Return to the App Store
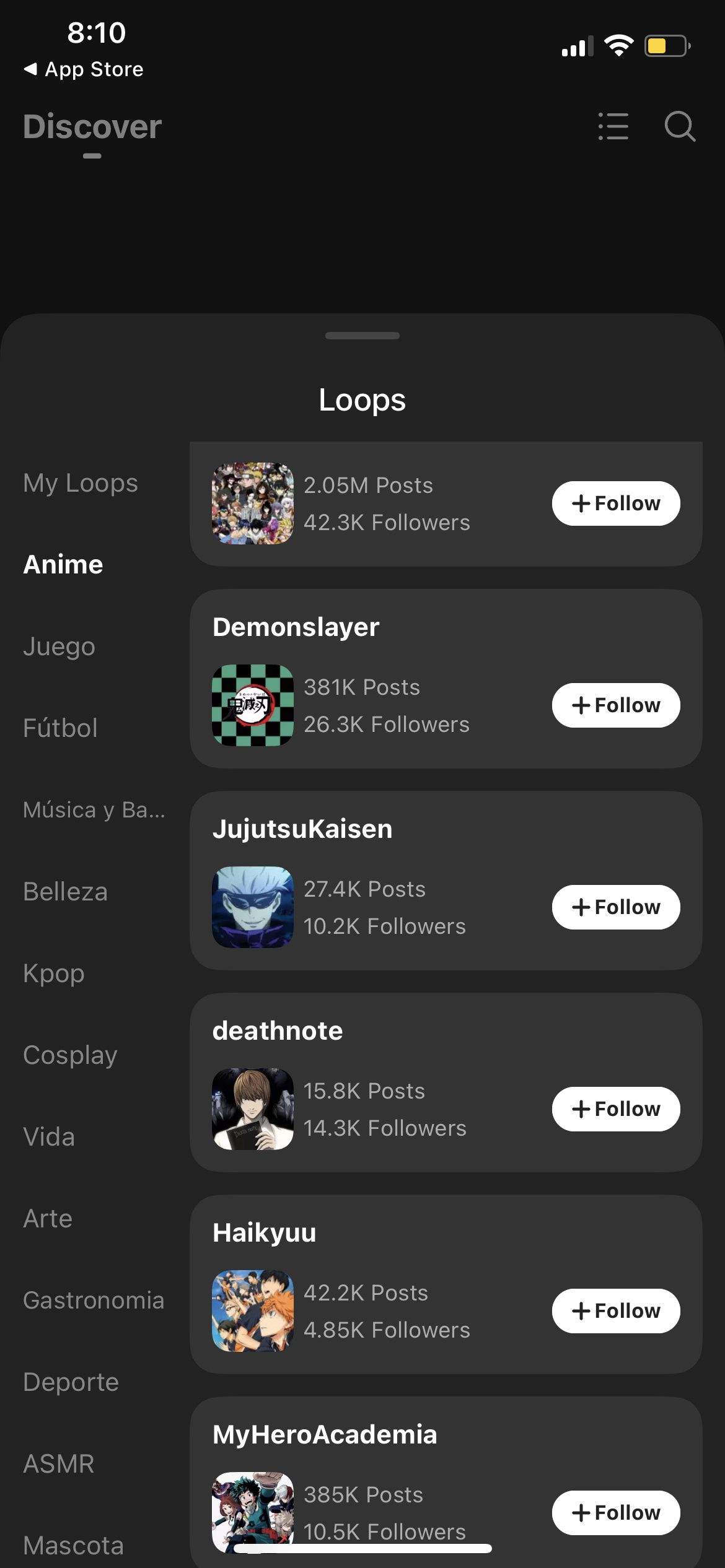725x1568 pixels. [84, 69]
